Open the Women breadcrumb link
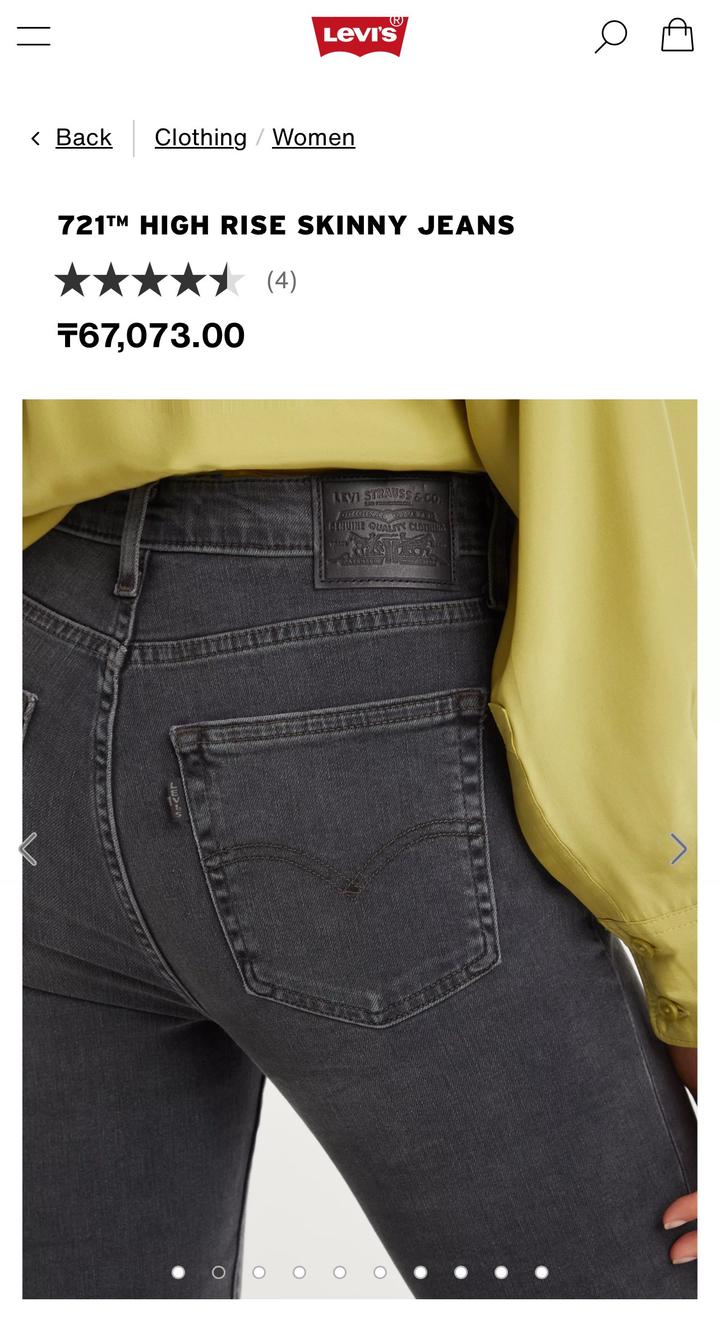Viewport: 720px width, 1319px height. (x=313, y=137)
